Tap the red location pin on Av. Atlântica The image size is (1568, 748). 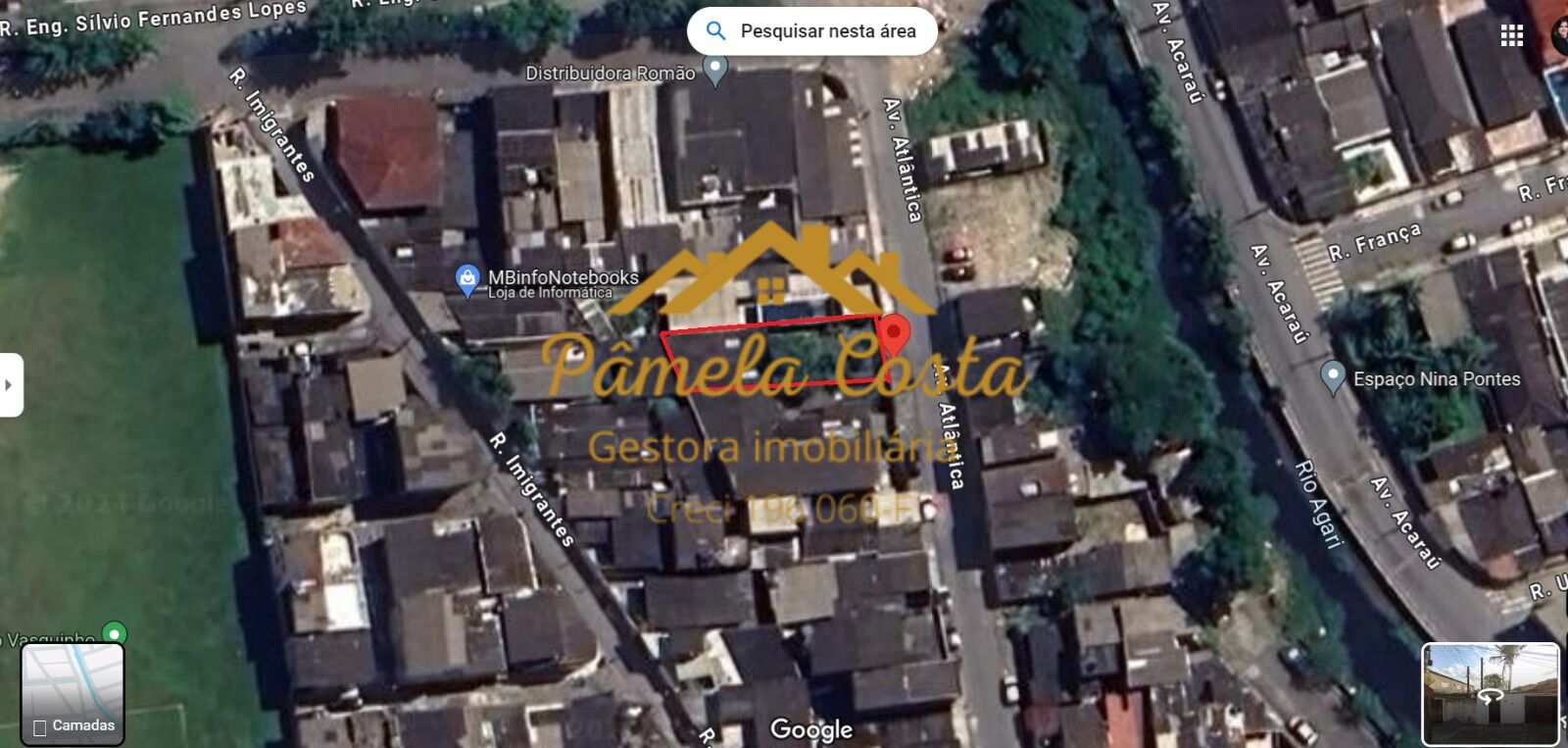(x=893, y=335)
